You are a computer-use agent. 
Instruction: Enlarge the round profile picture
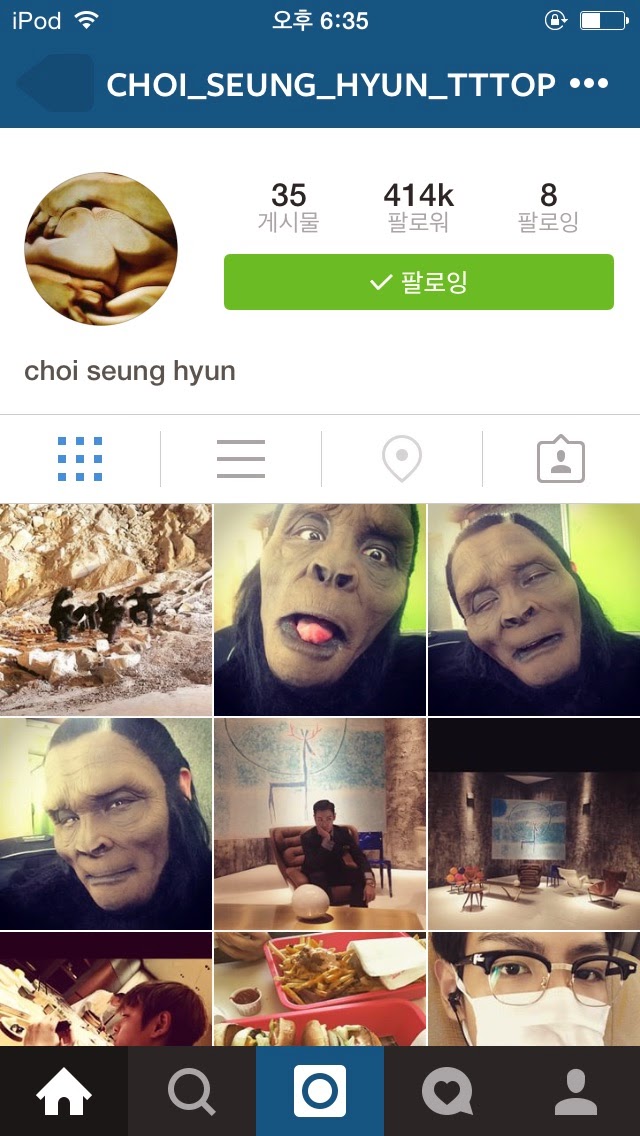pyautogui.click(x=101, y=248)
